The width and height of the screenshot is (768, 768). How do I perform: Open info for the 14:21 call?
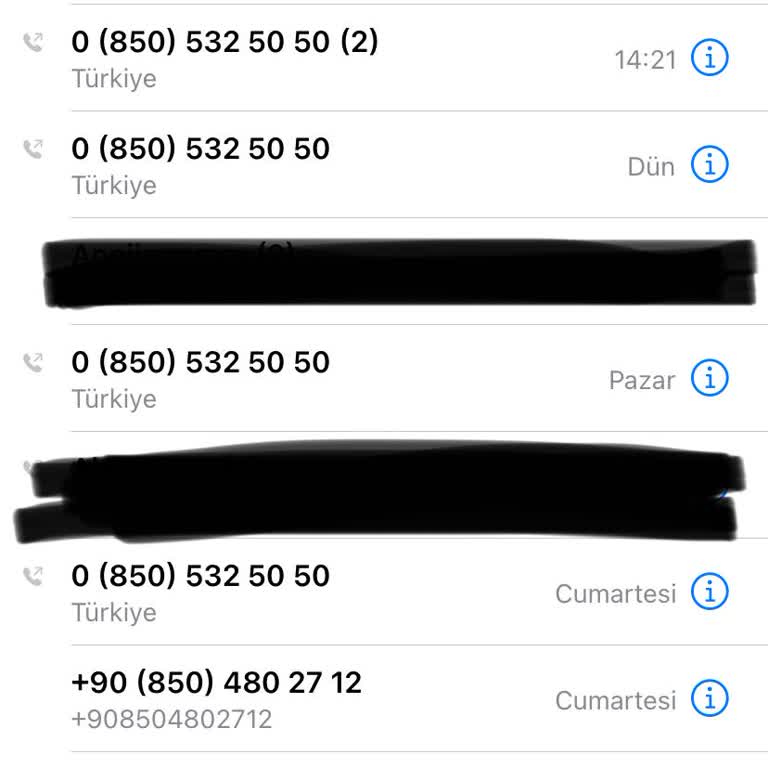coord(710,59)
